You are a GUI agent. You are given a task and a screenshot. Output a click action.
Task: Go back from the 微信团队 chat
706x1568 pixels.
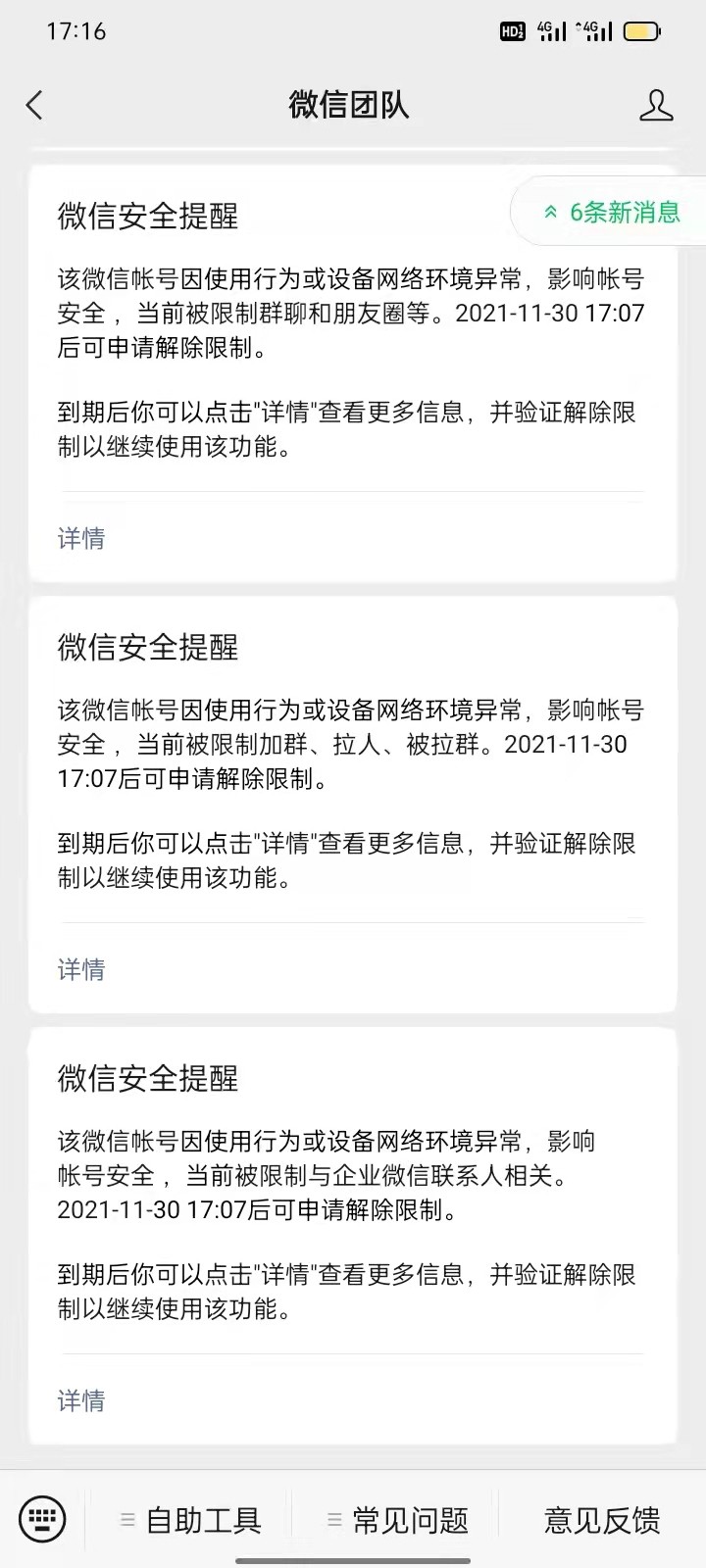point(35,105)
